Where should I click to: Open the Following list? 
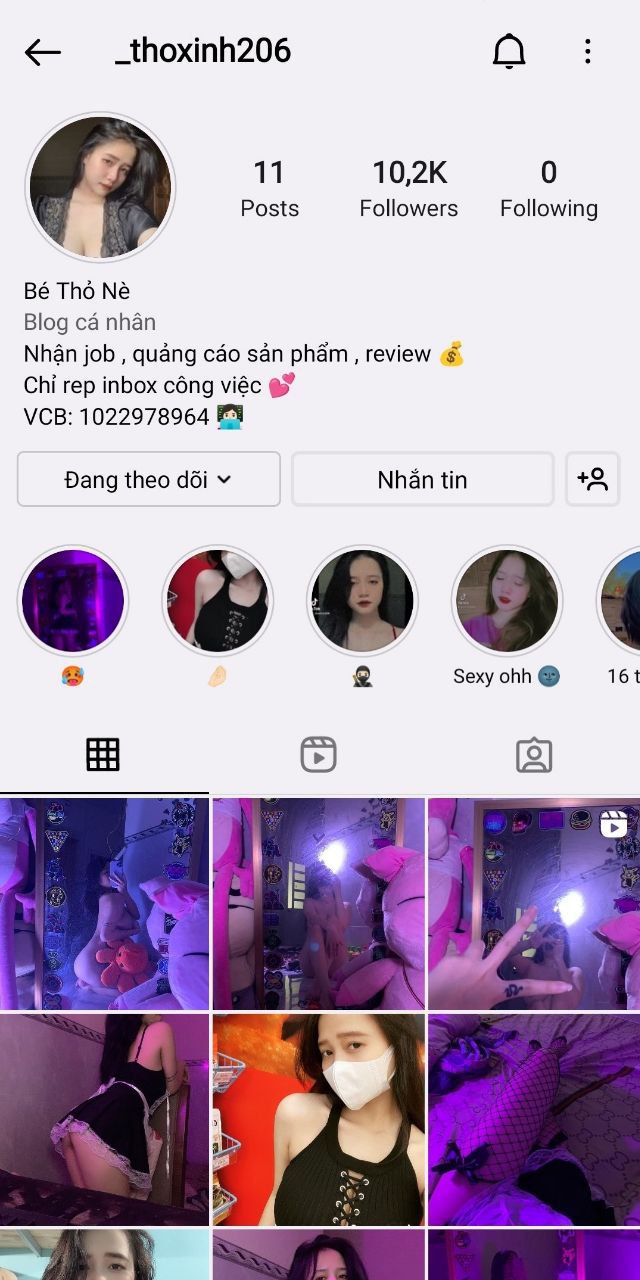(x=548, y=188)
